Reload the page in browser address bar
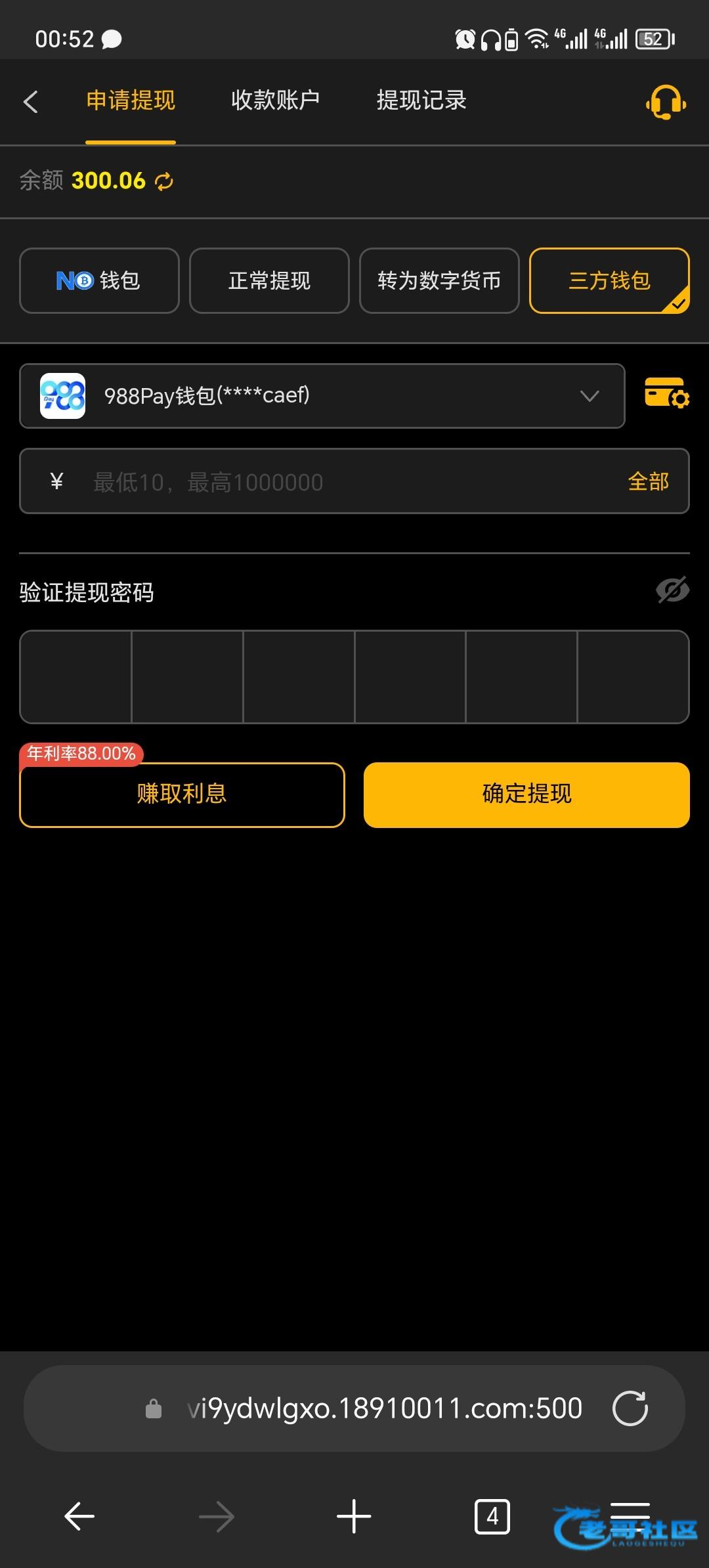The width and height of the screenshot is (709, 1568). pos(630,1408)
